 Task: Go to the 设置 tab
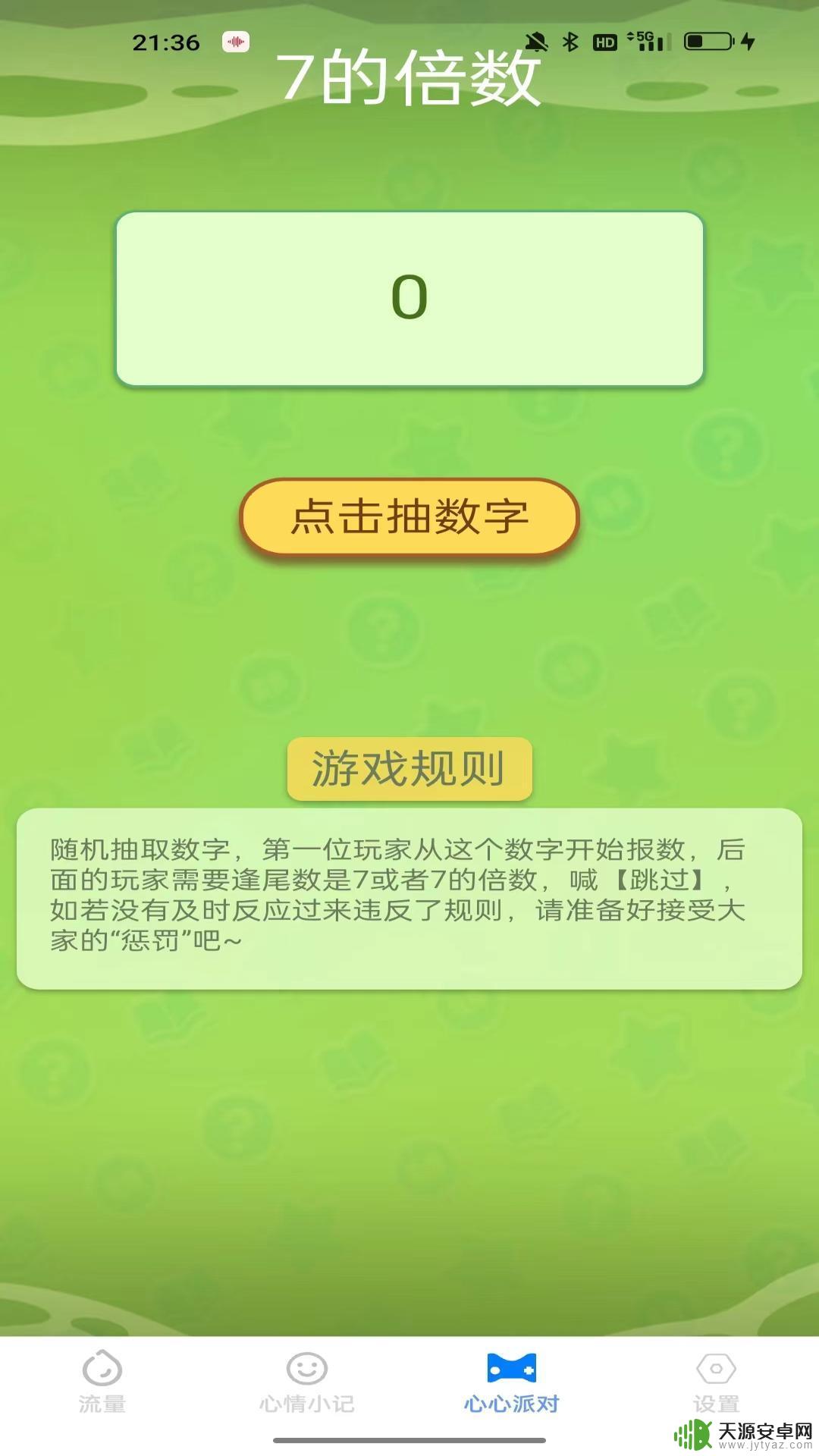[716, 1382]
